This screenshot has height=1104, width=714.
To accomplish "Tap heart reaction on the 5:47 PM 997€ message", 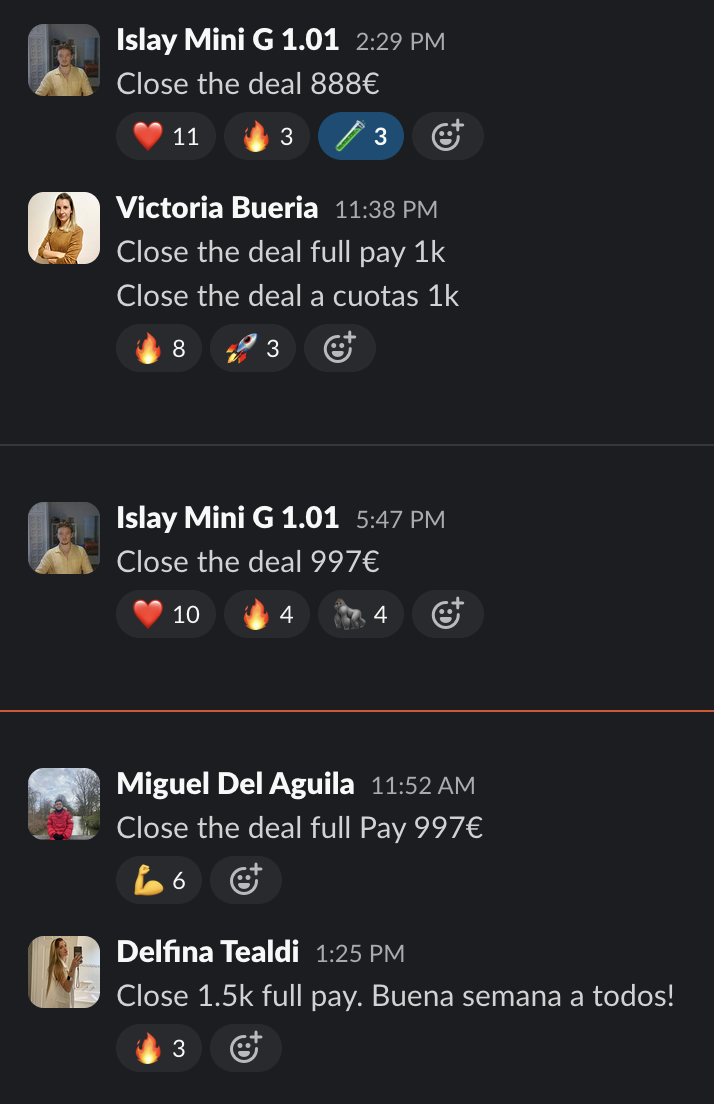I will click(x=166, y=614).
